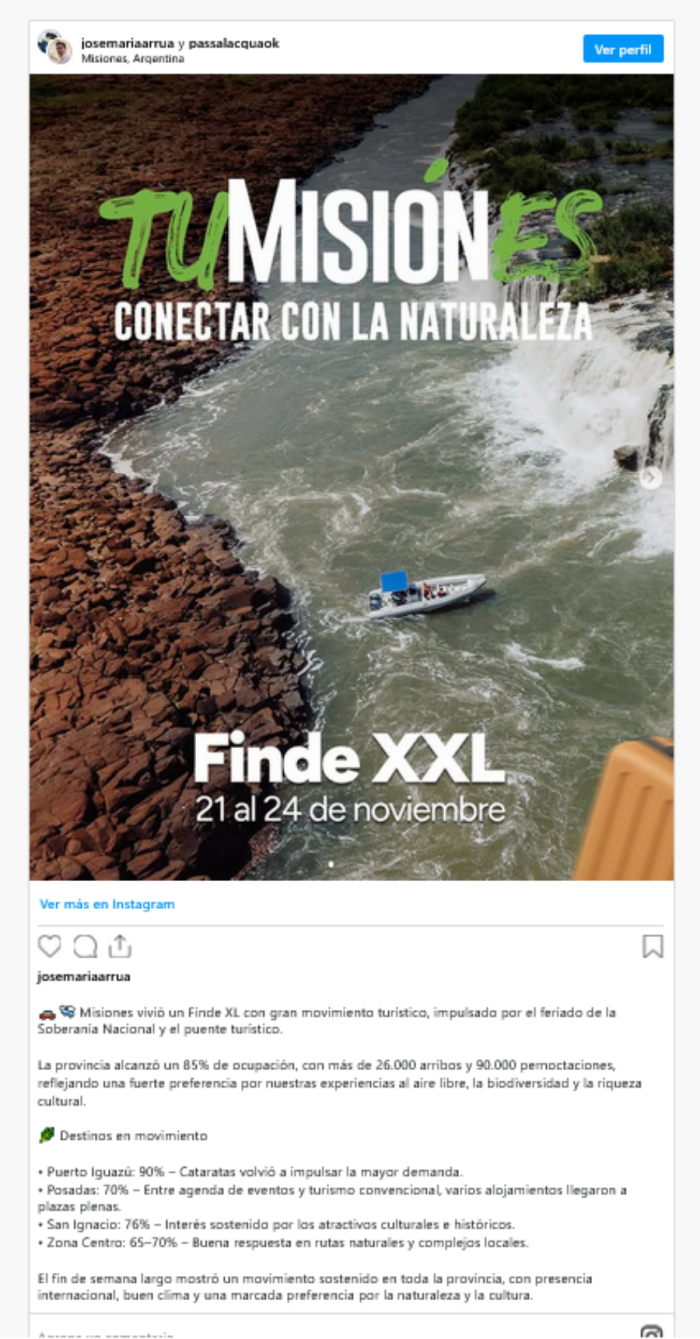Bookmark this post
The width and height of the screenshot is (700, 1339).
click(652, 946)
